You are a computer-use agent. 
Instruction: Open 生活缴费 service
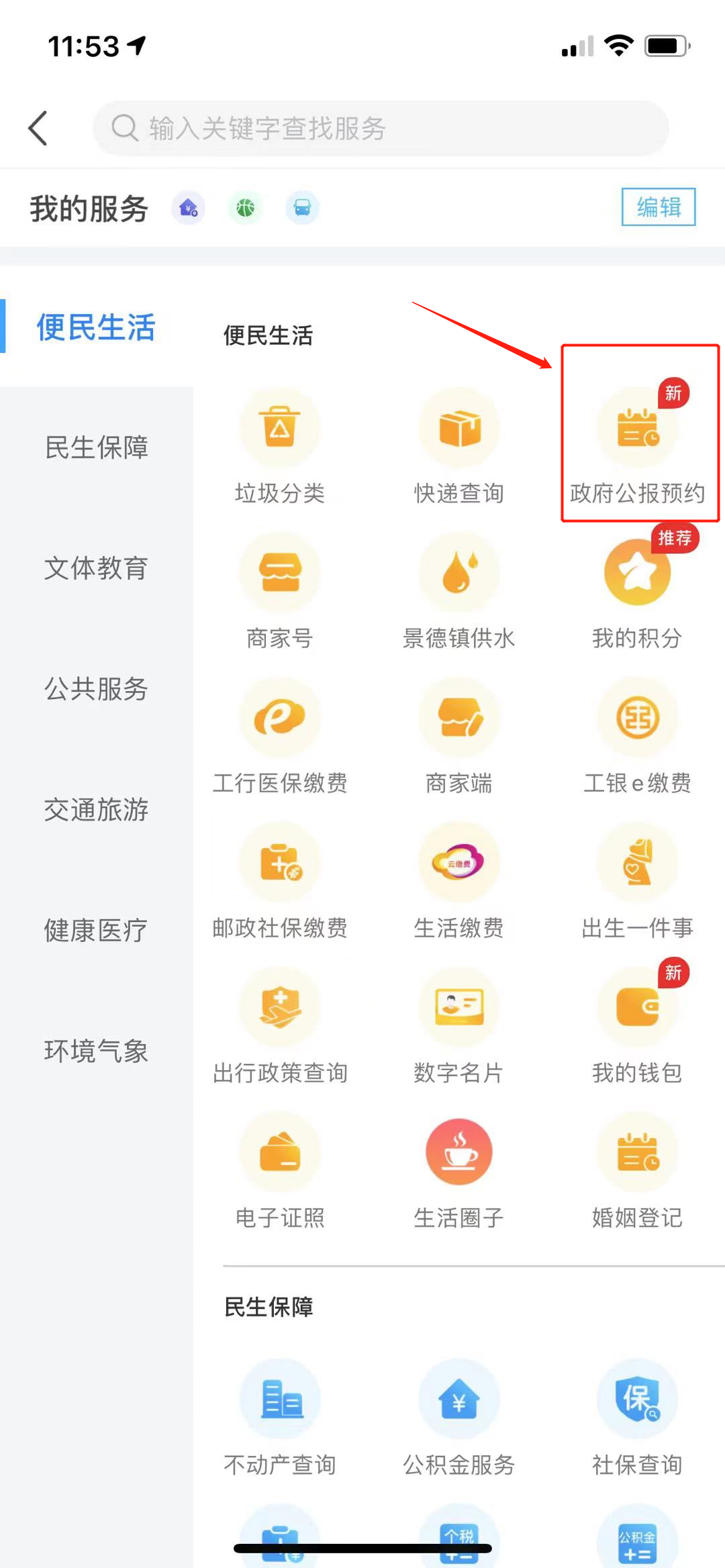pos(459,882)
